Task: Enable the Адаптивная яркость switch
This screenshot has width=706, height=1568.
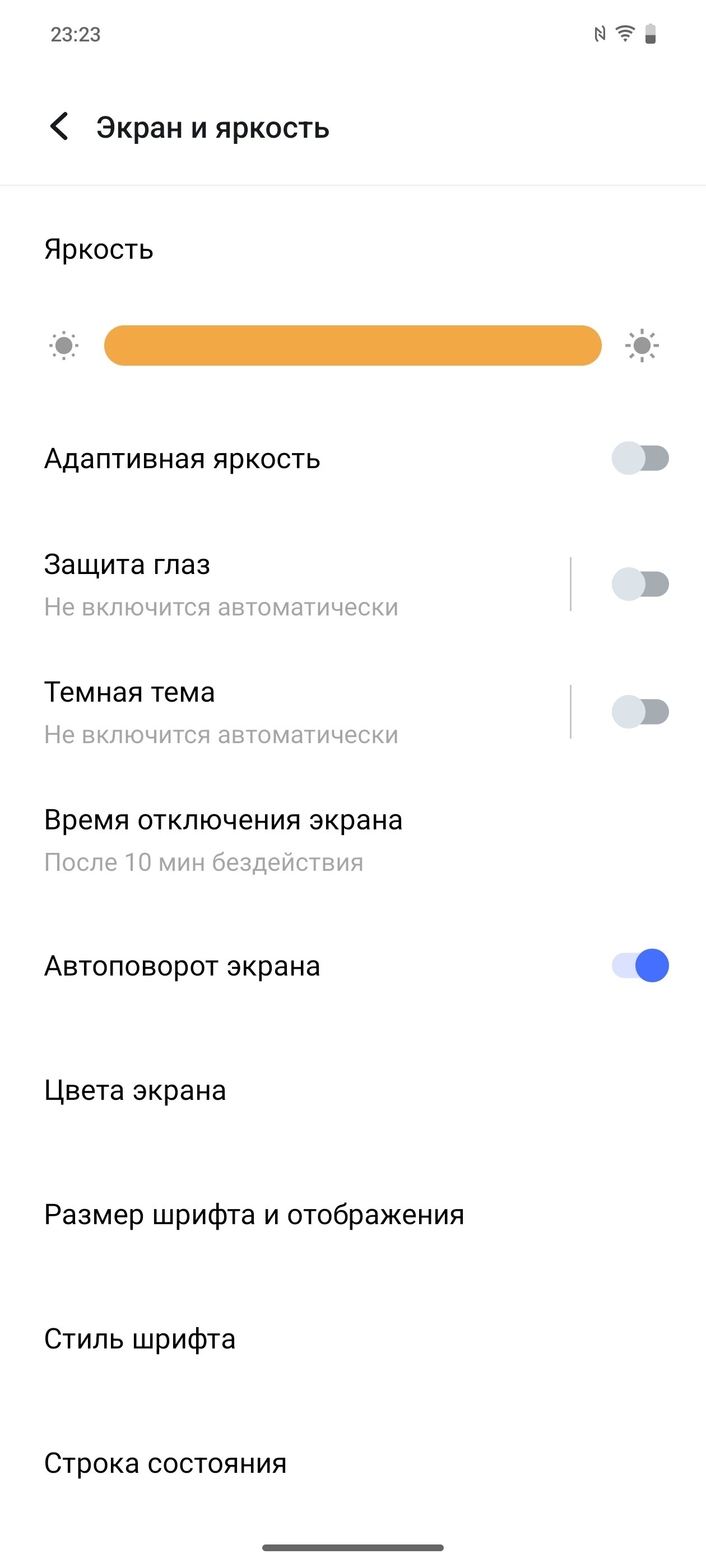Action: click(640, 458)
